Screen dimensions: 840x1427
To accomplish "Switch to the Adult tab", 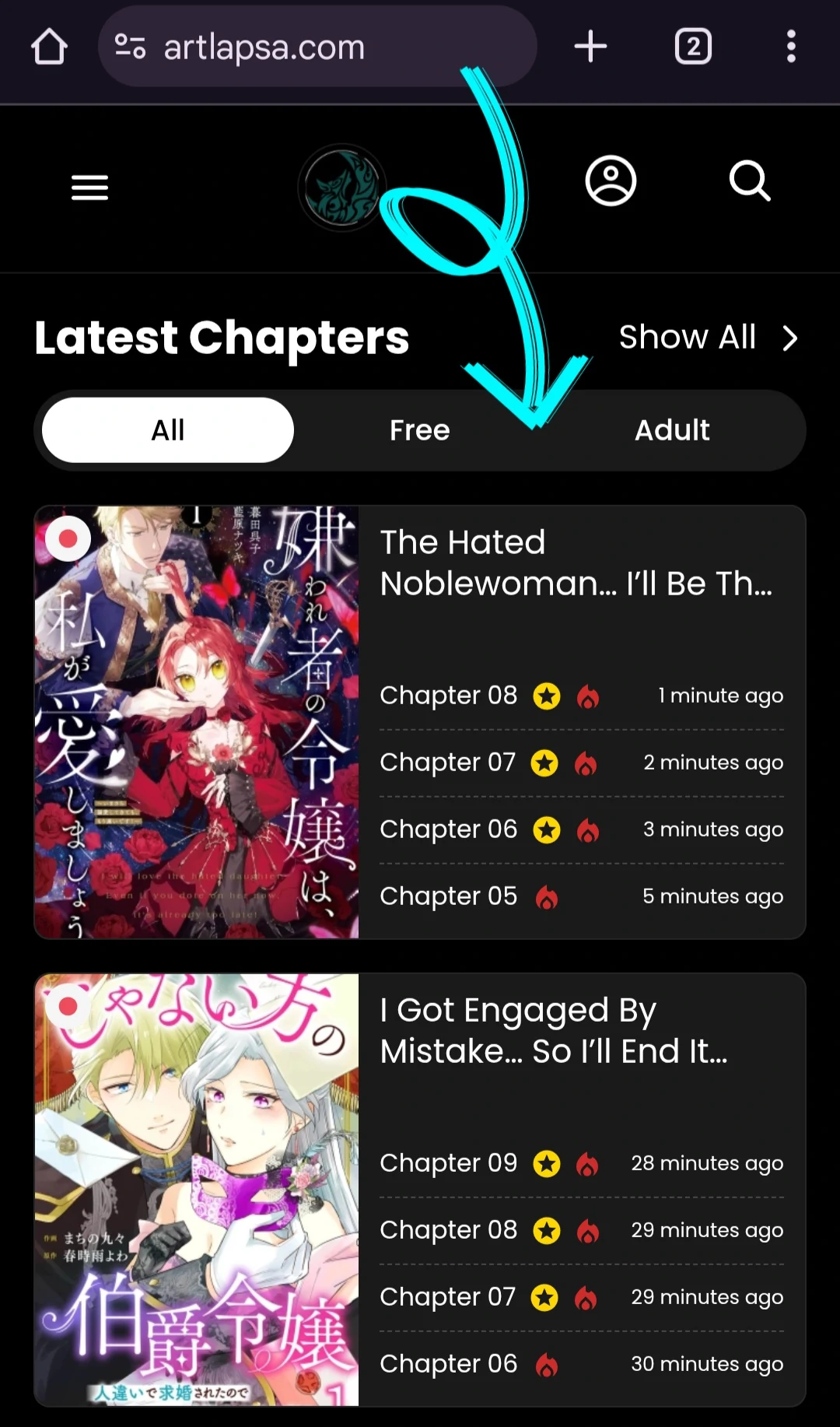I will (x=672, y=430).
